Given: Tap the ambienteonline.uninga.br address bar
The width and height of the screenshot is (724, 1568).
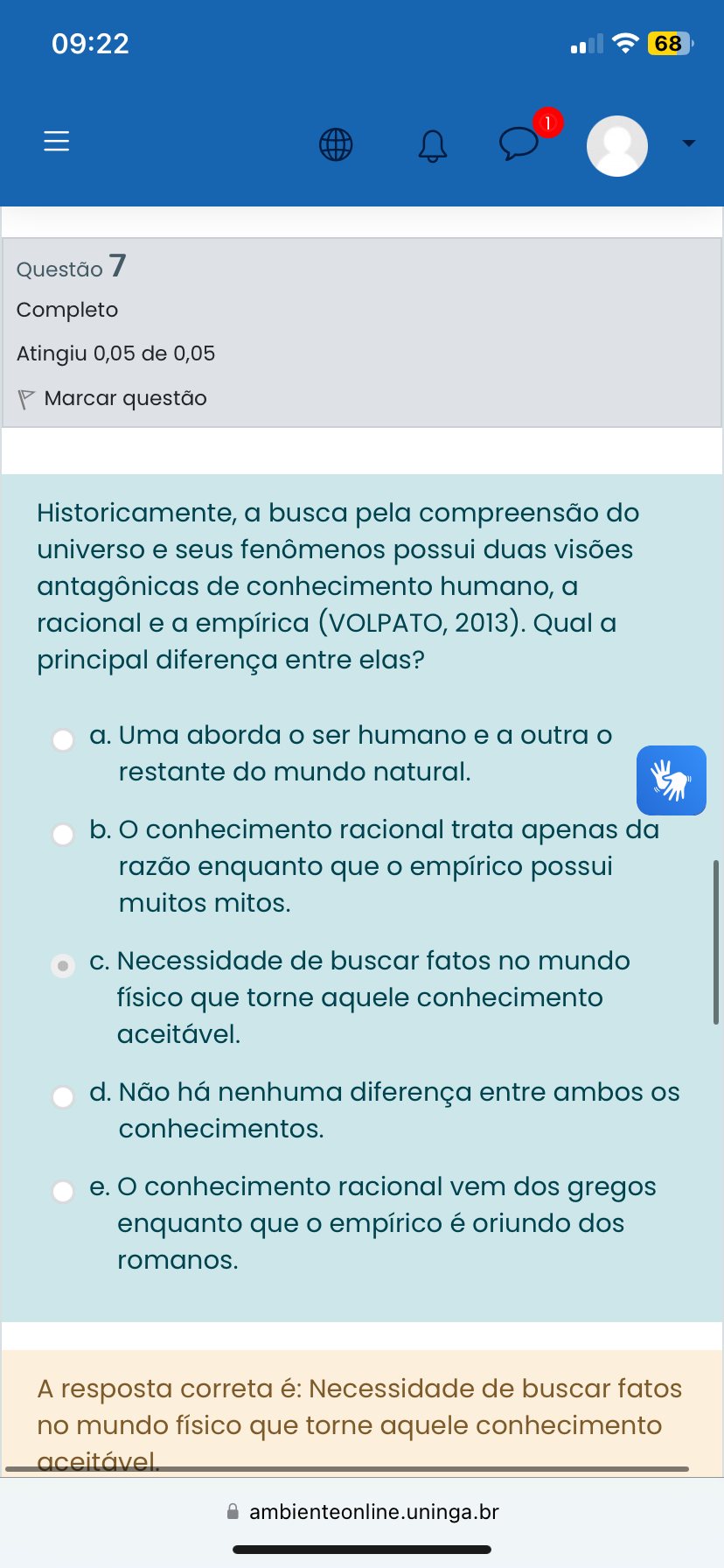Looking at the screenshot, I should tap(362, 1512).
